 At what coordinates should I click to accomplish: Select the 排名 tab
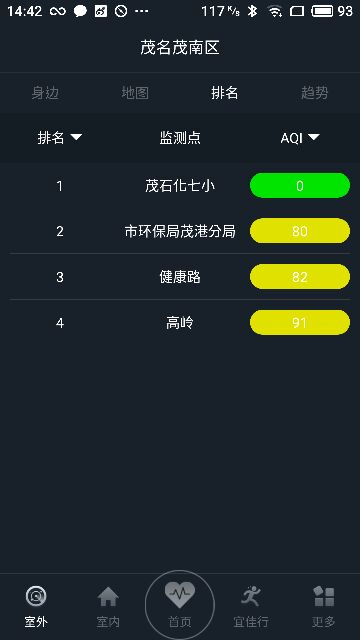(x=224, y=93)
